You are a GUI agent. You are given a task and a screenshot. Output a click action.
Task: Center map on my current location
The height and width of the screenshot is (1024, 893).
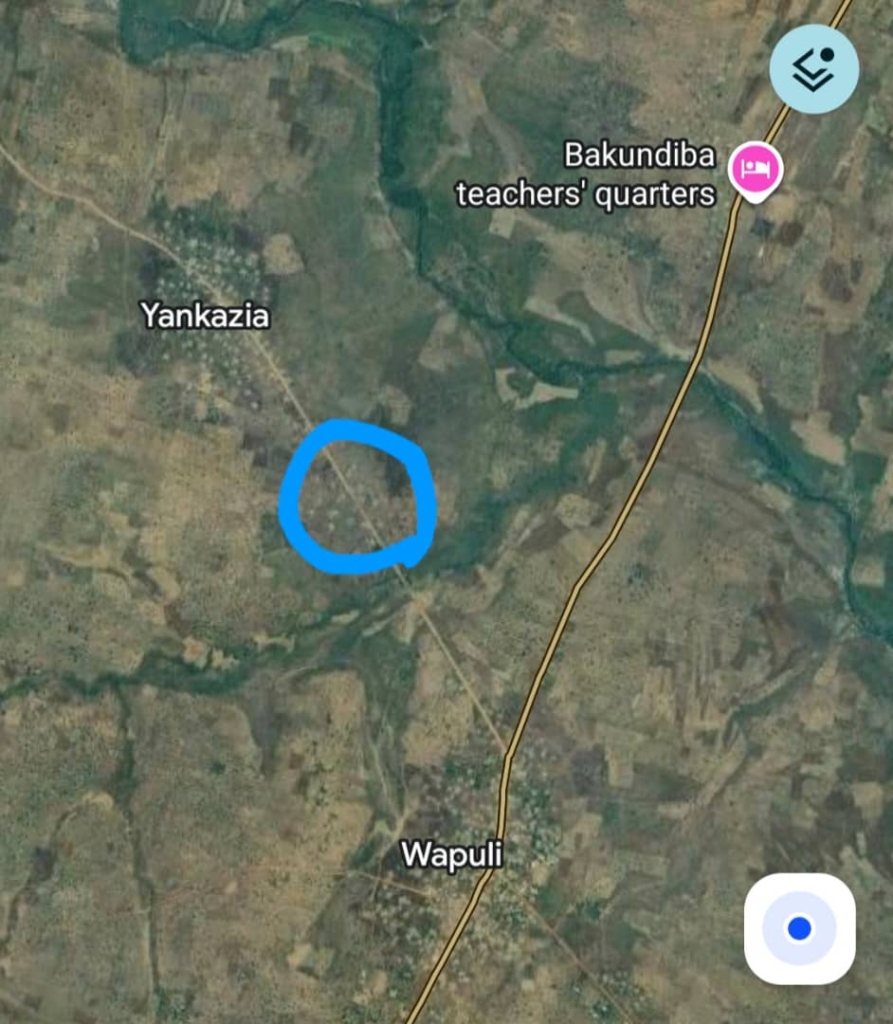[x=799, y=929]
